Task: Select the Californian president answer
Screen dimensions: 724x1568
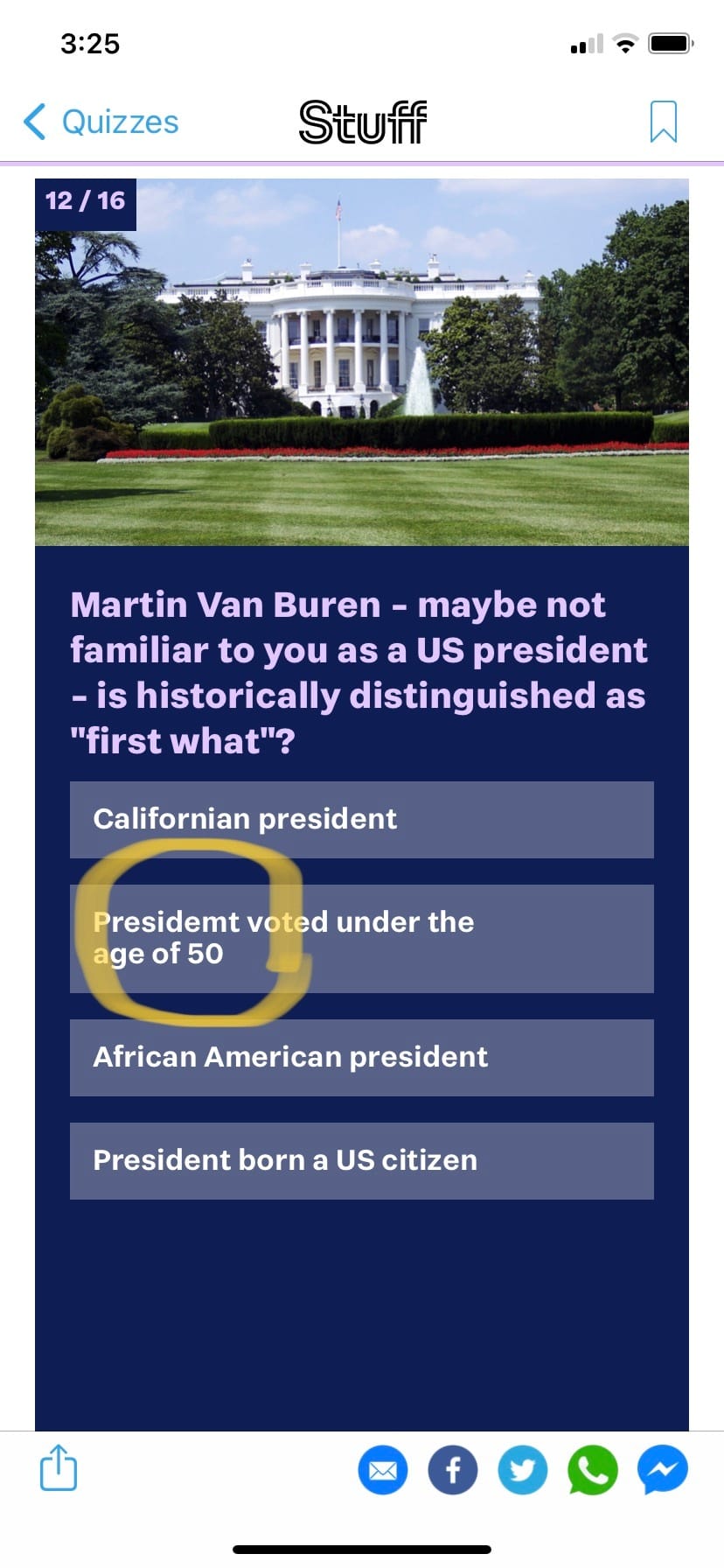Action: point(362,819)
